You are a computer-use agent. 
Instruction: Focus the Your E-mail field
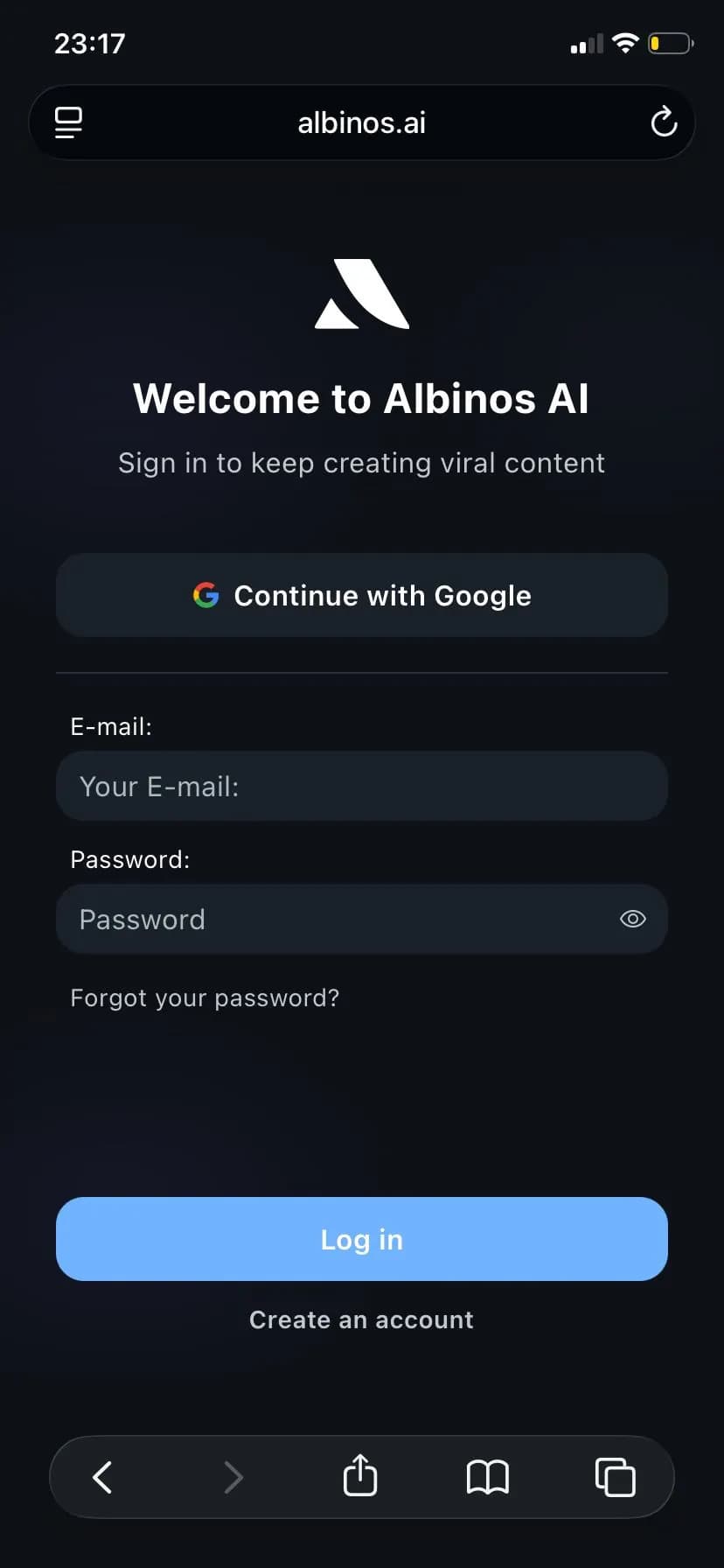point(362,786)
